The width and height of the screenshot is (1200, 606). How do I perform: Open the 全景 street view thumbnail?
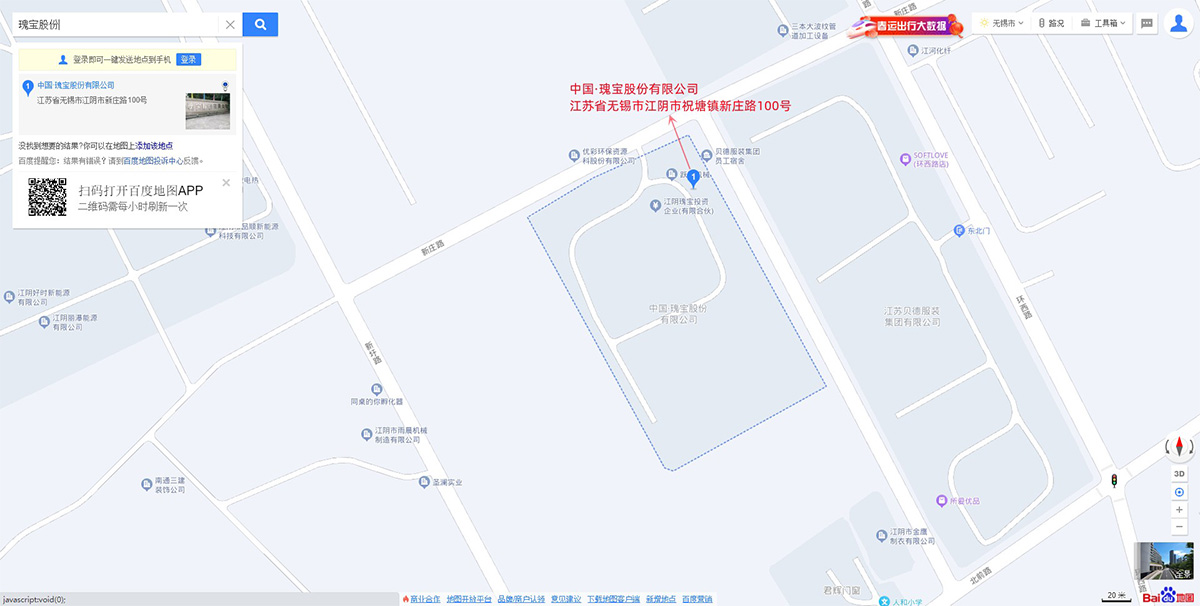1165,562
